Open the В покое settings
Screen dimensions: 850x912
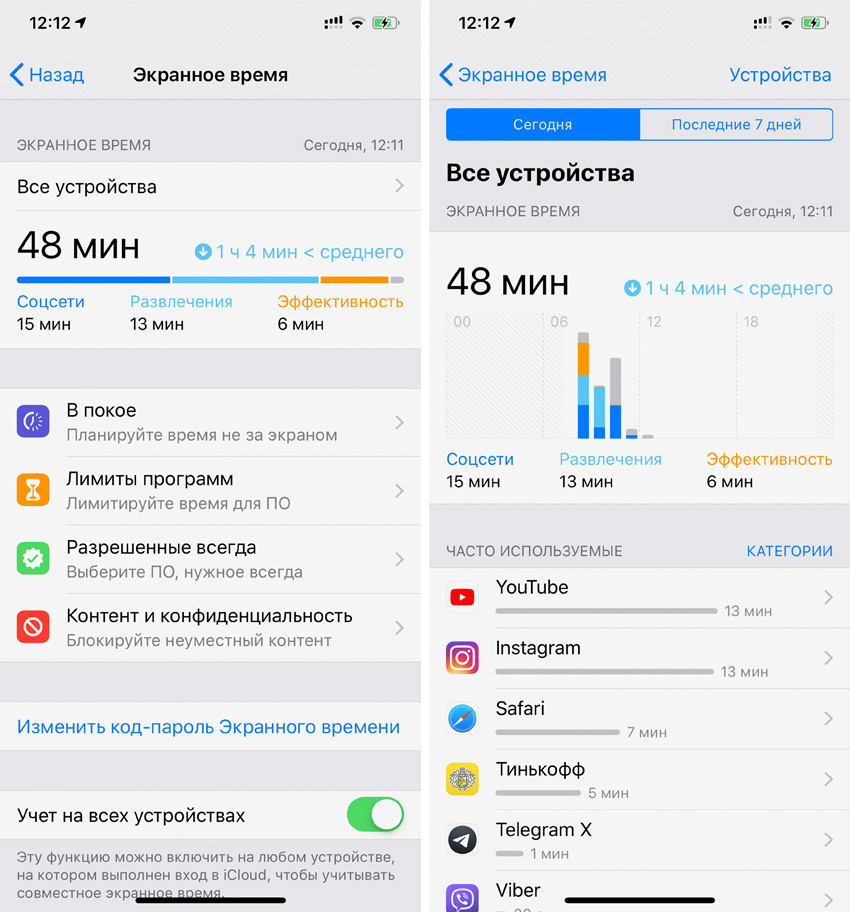pos(210,422)
